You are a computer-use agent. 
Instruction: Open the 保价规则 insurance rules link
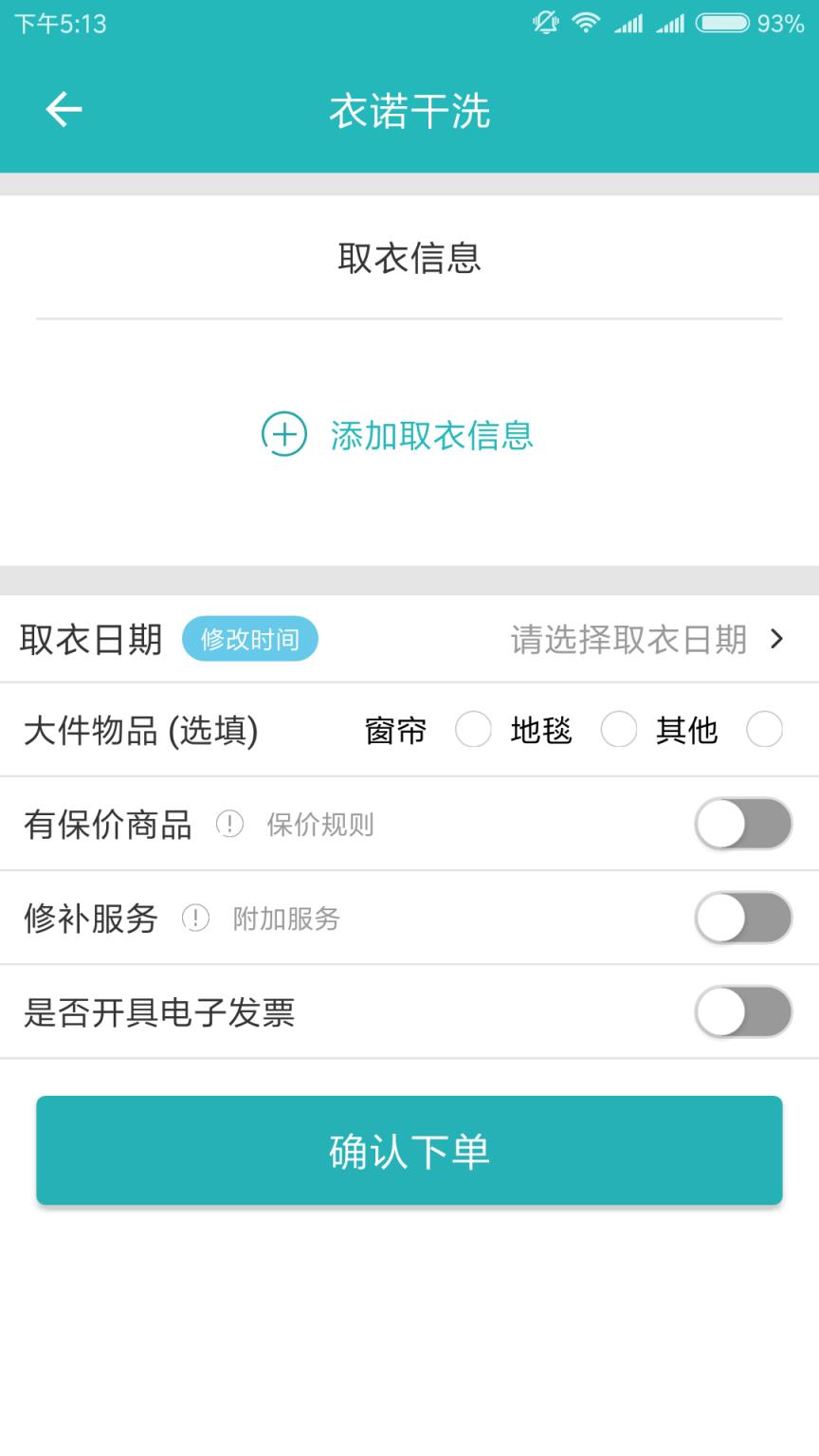(x=320, y=825)
